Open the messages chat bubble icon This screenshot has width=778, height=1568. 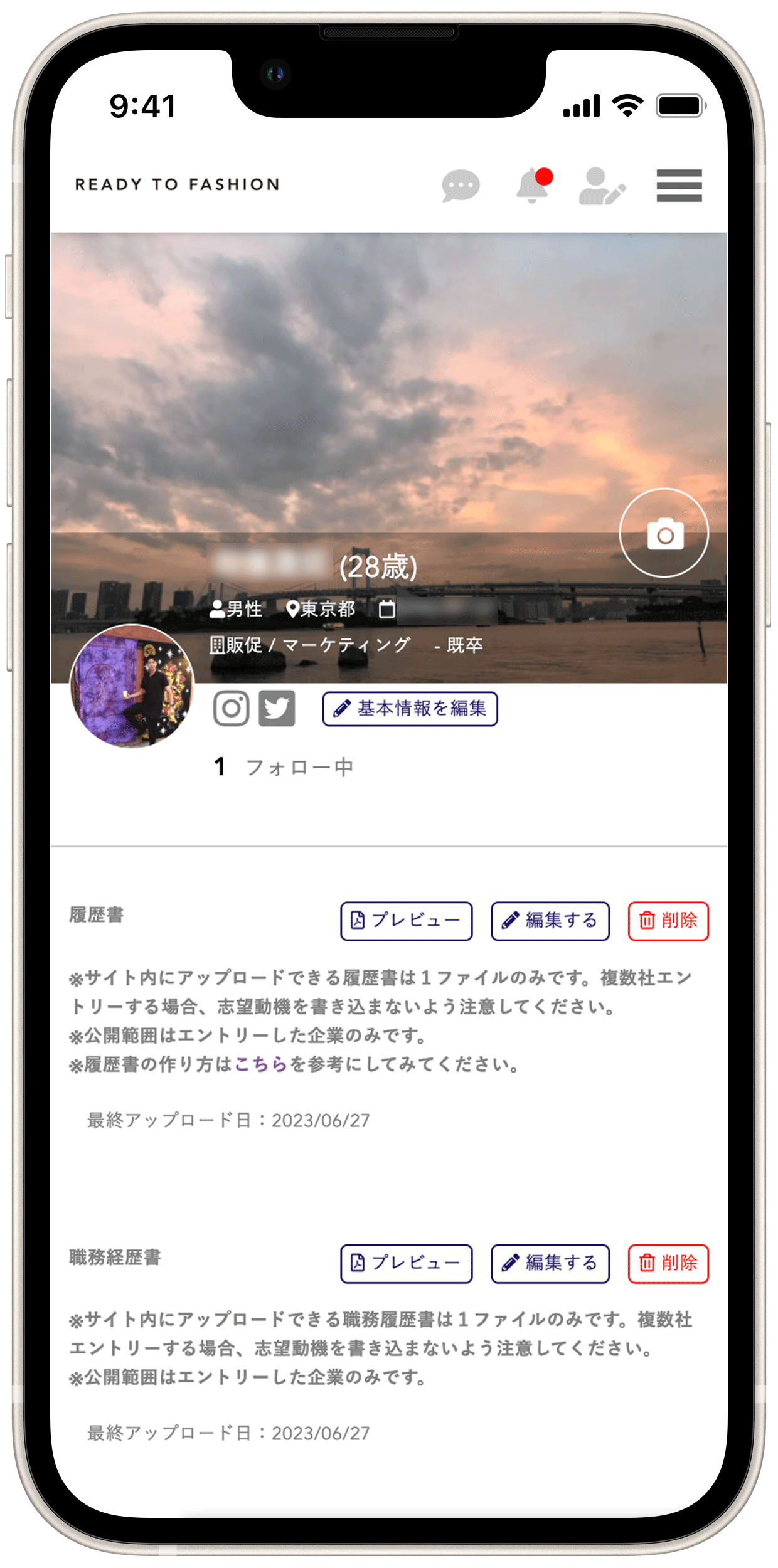click(461, 186)
